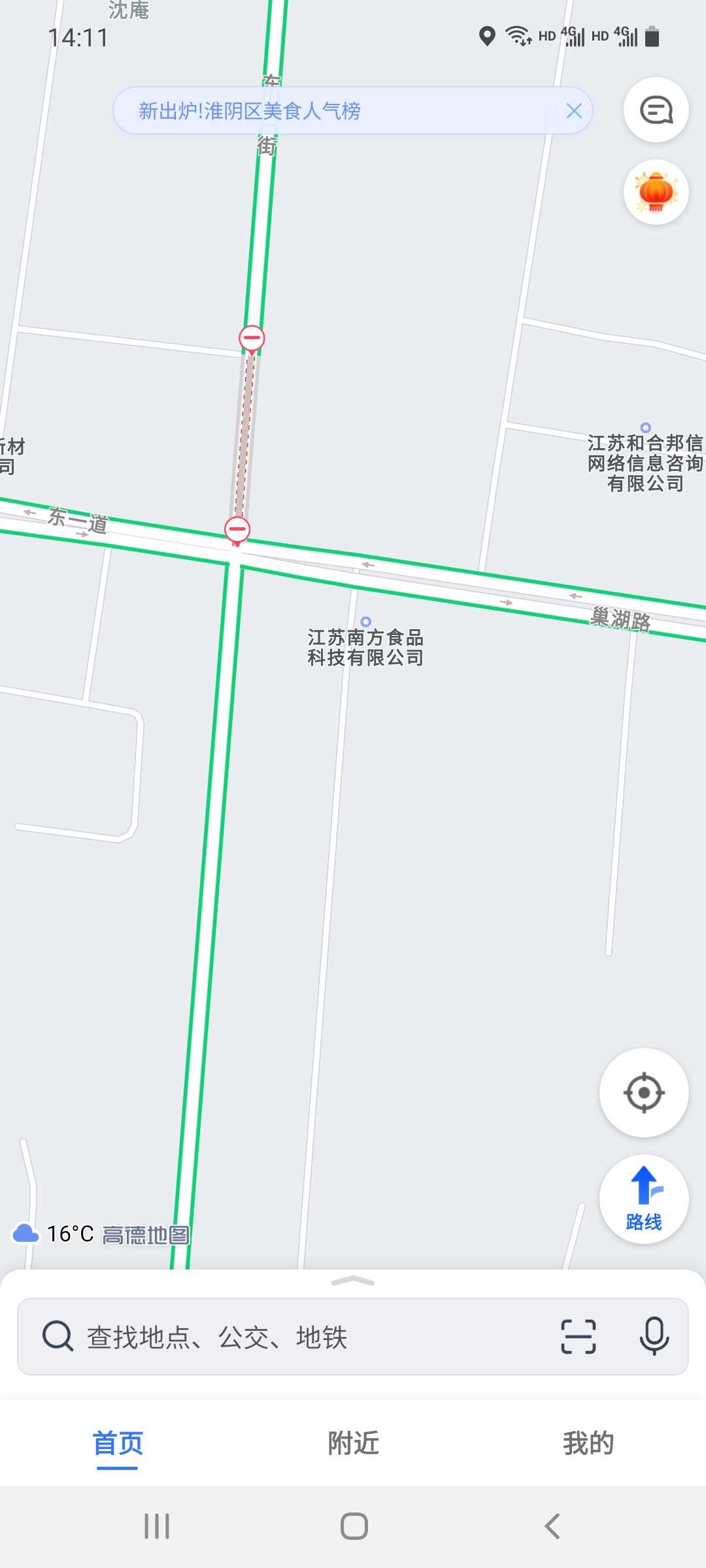Image resolution: width=706 pixels, height=1568 pixels.
Task: Open the 16°C weather indicator
Action: (54, 1233)
